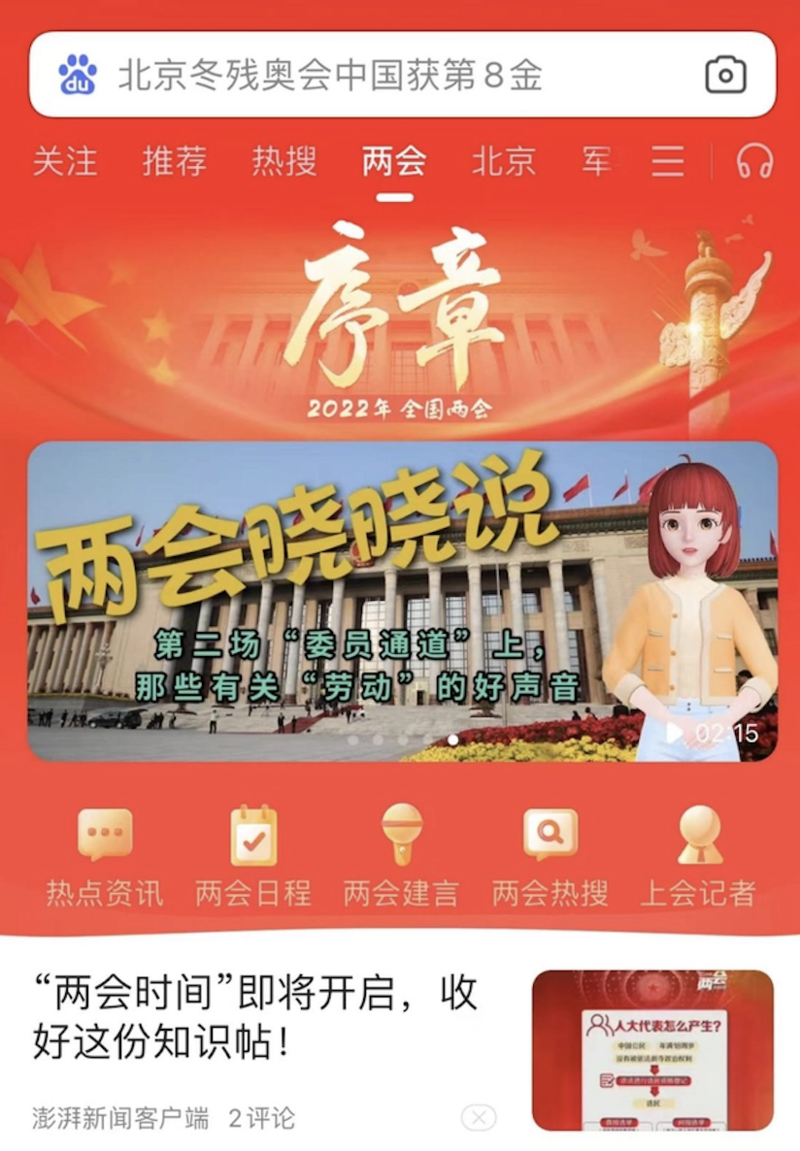Image resolution: width=800 pixels, height=1151 pixels.
Task: Select the 热搜 tab
Action: (x=284, y=161)
